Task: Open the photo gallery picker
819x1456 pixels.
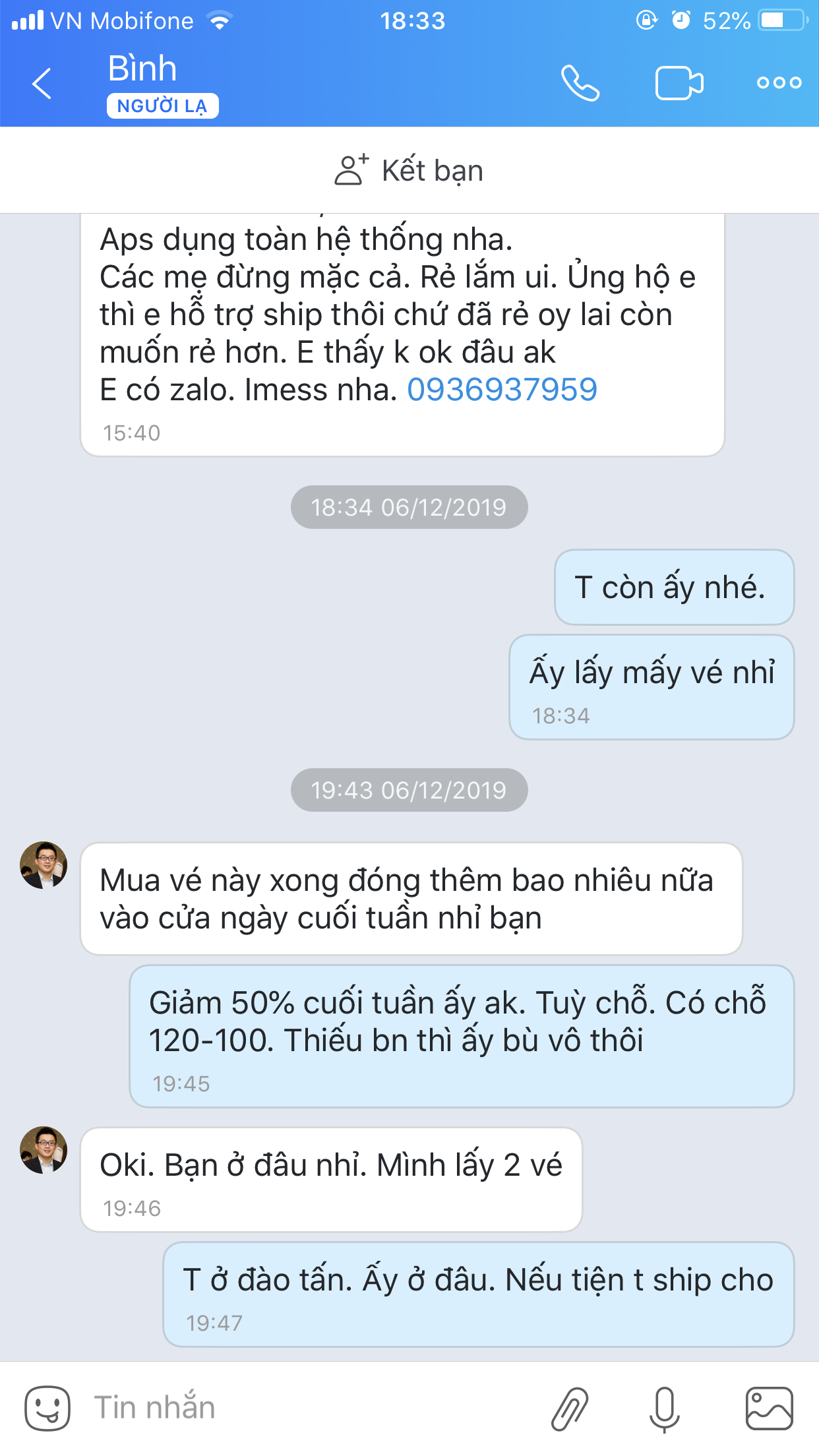Action: pos(769,1409)
